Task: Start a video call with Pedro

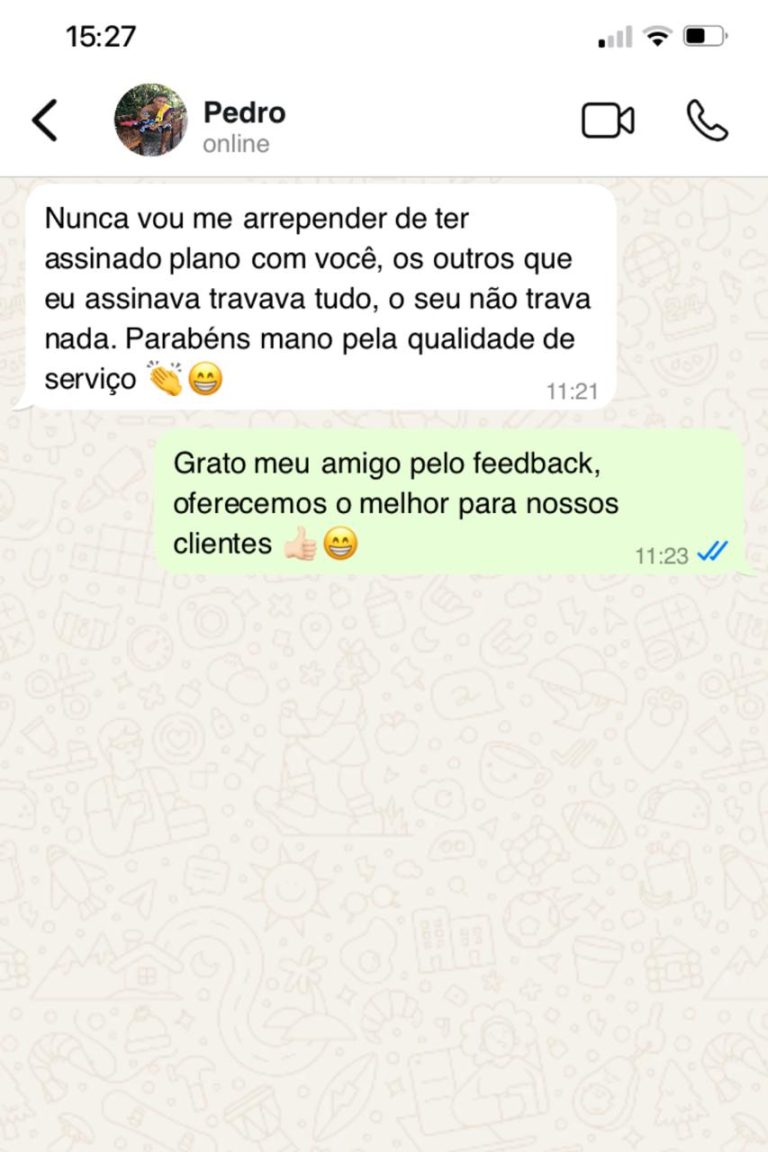Action: point(607,121)
